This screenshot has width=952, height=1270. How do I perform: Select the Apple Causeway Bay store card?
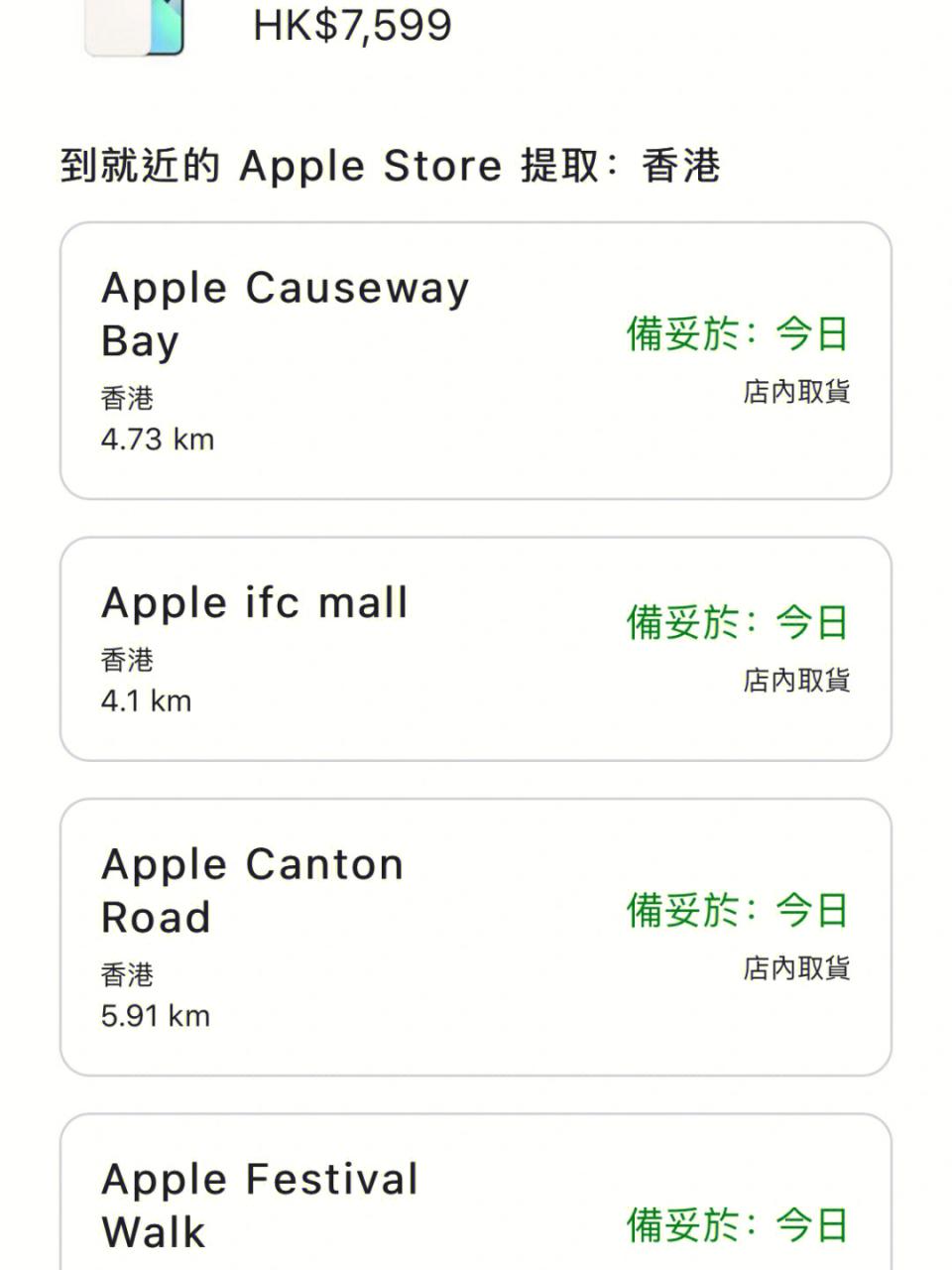(x=475, y=361)
